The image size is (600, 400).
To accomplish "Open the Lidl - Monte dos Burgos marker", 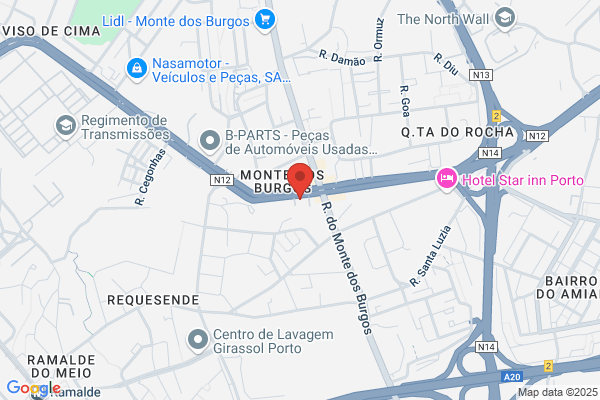I will pos(265,20).
